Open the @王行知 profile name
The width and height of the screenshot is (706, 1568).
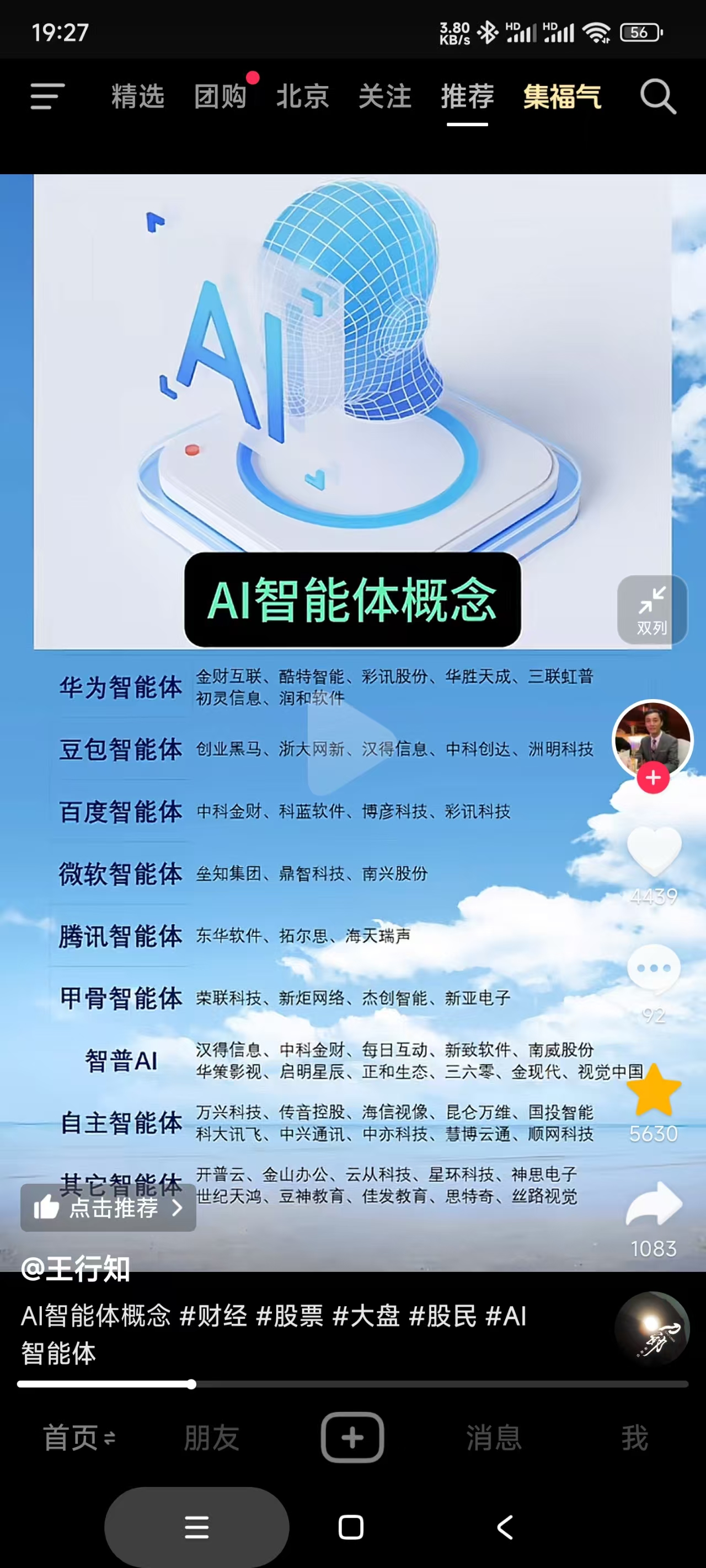tap(76, 1269)
